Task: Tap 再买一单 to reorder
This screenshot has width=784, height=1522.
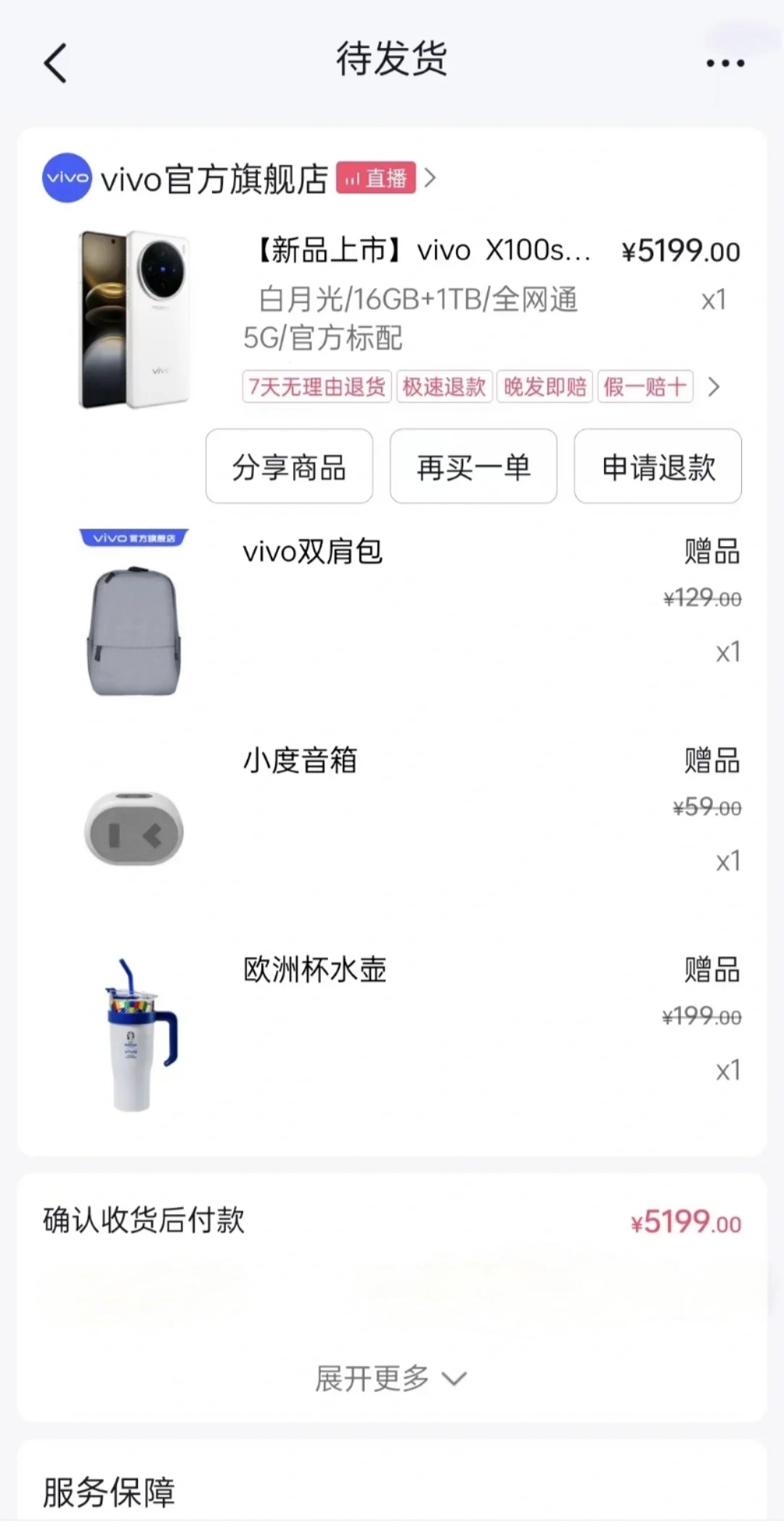Action: (473, 466)
